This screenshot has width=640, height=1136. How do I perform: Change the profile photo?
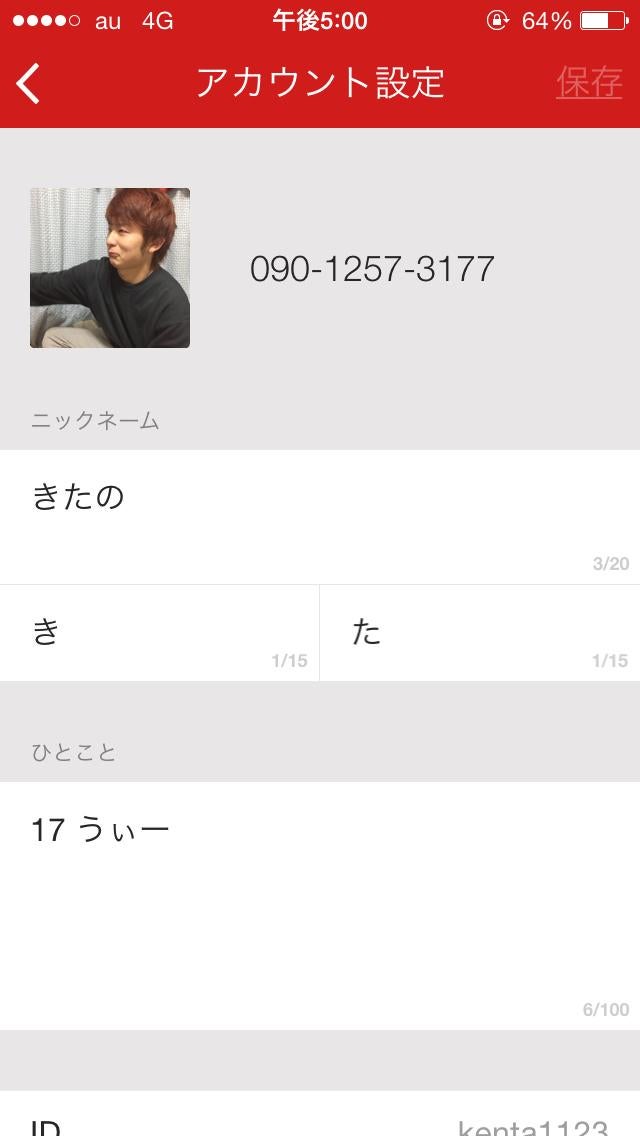click(110, 268)
